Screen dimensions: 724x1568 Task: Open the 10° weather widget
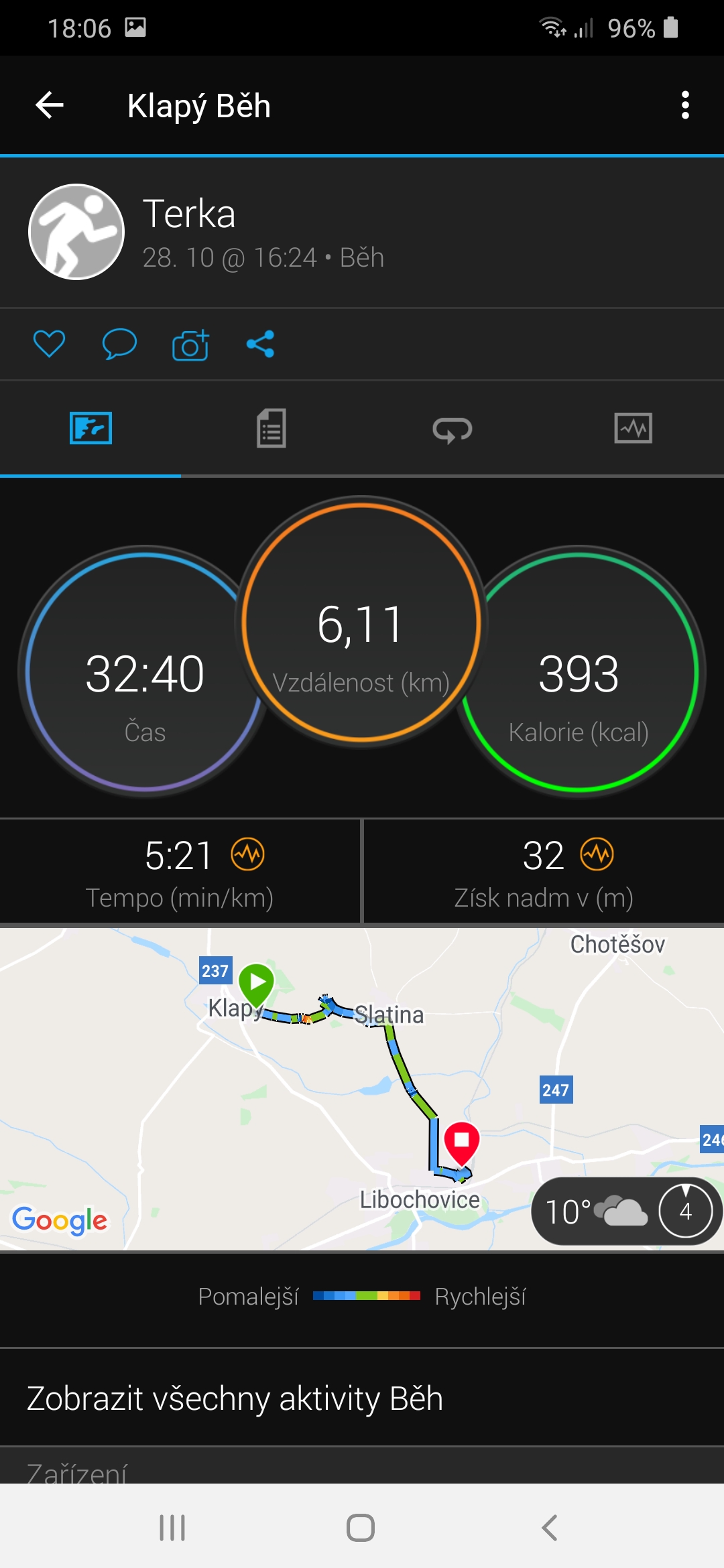pos(625,1211)
